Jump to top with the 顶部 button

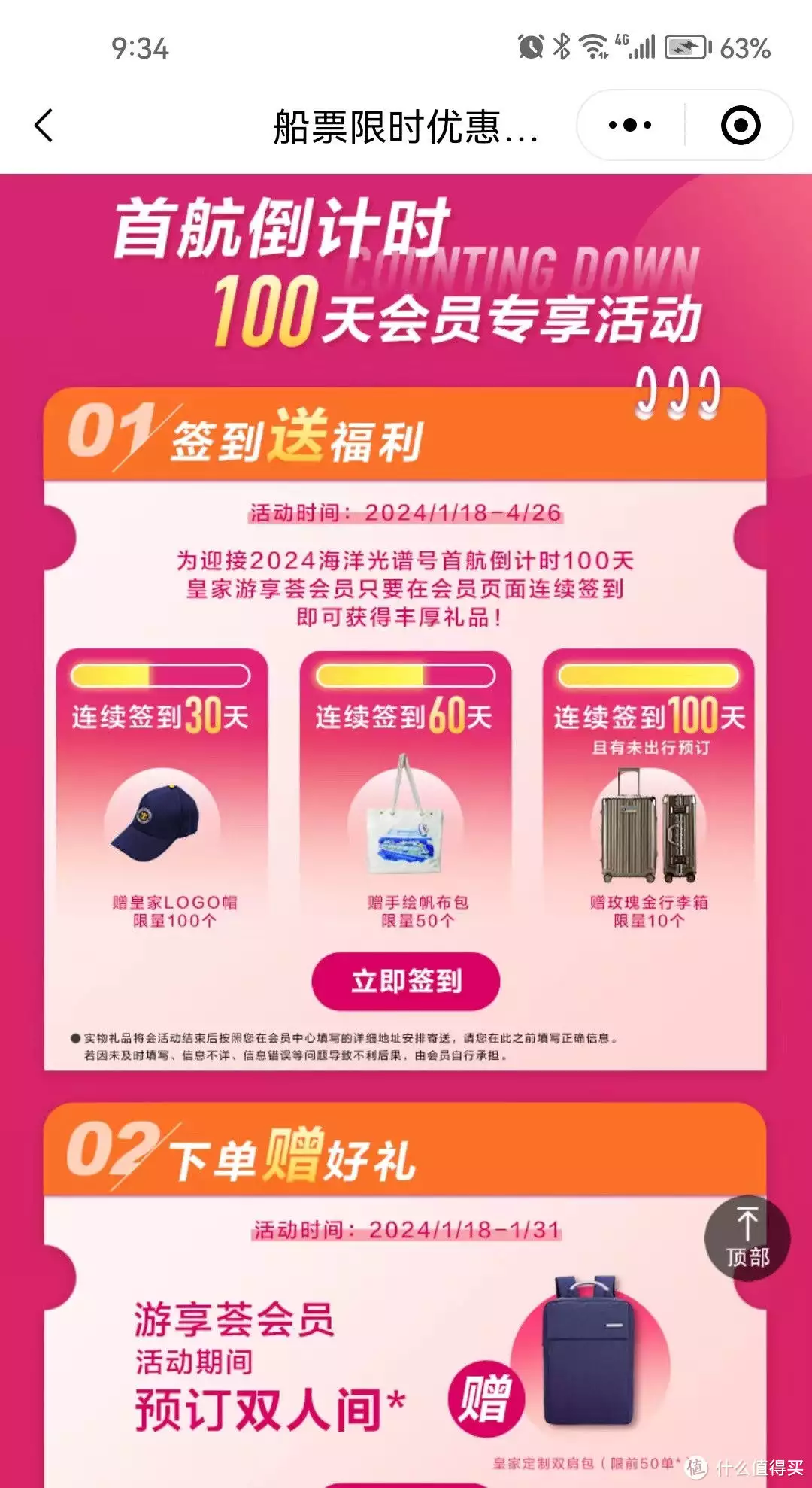pos(747,1237)
